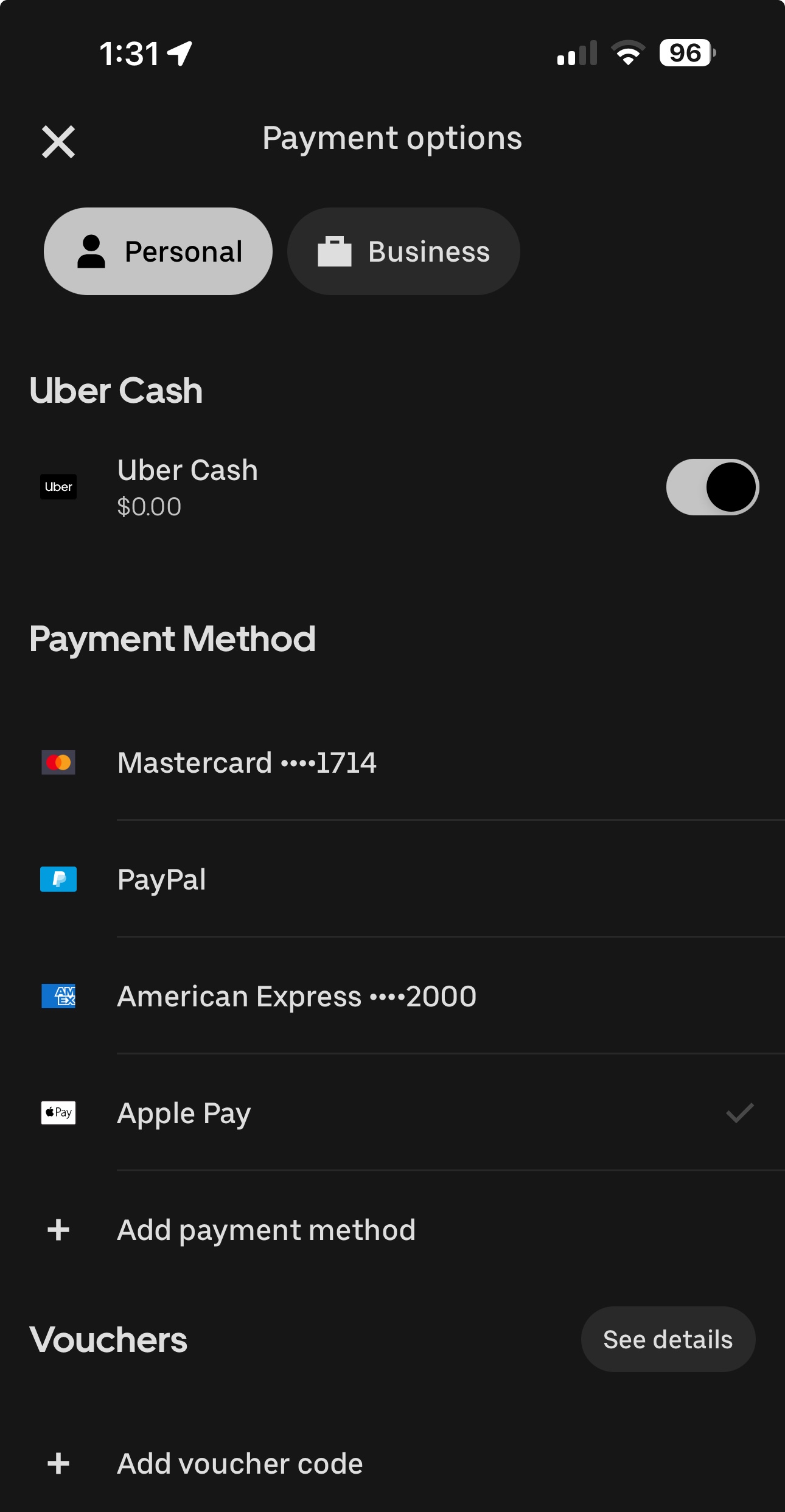Switch to the Business profile
The image size is (785, 1512).
403,251
